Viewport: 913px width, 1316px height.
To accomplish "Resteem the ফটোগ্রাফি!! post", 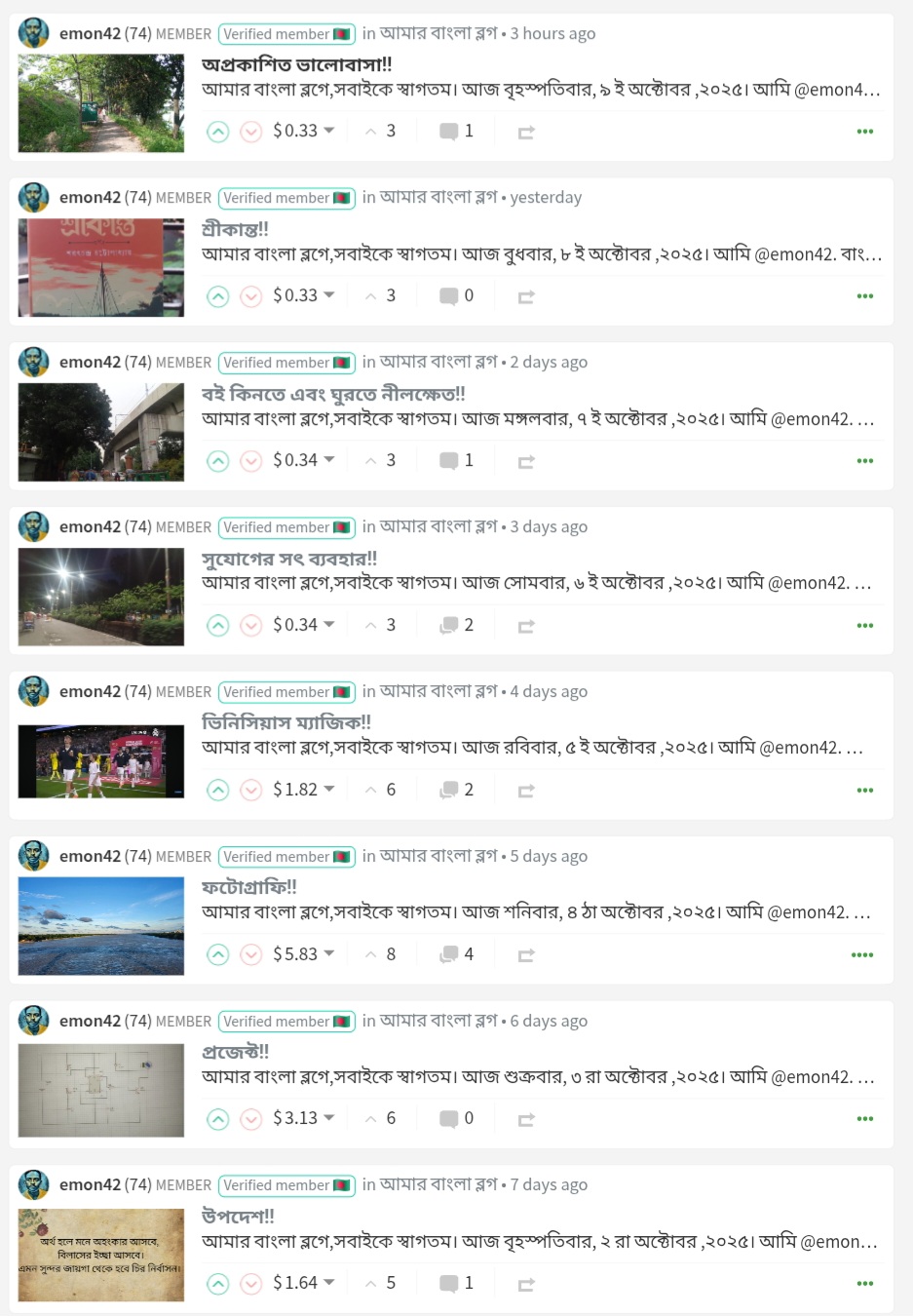I will click(x=526, y=955).
